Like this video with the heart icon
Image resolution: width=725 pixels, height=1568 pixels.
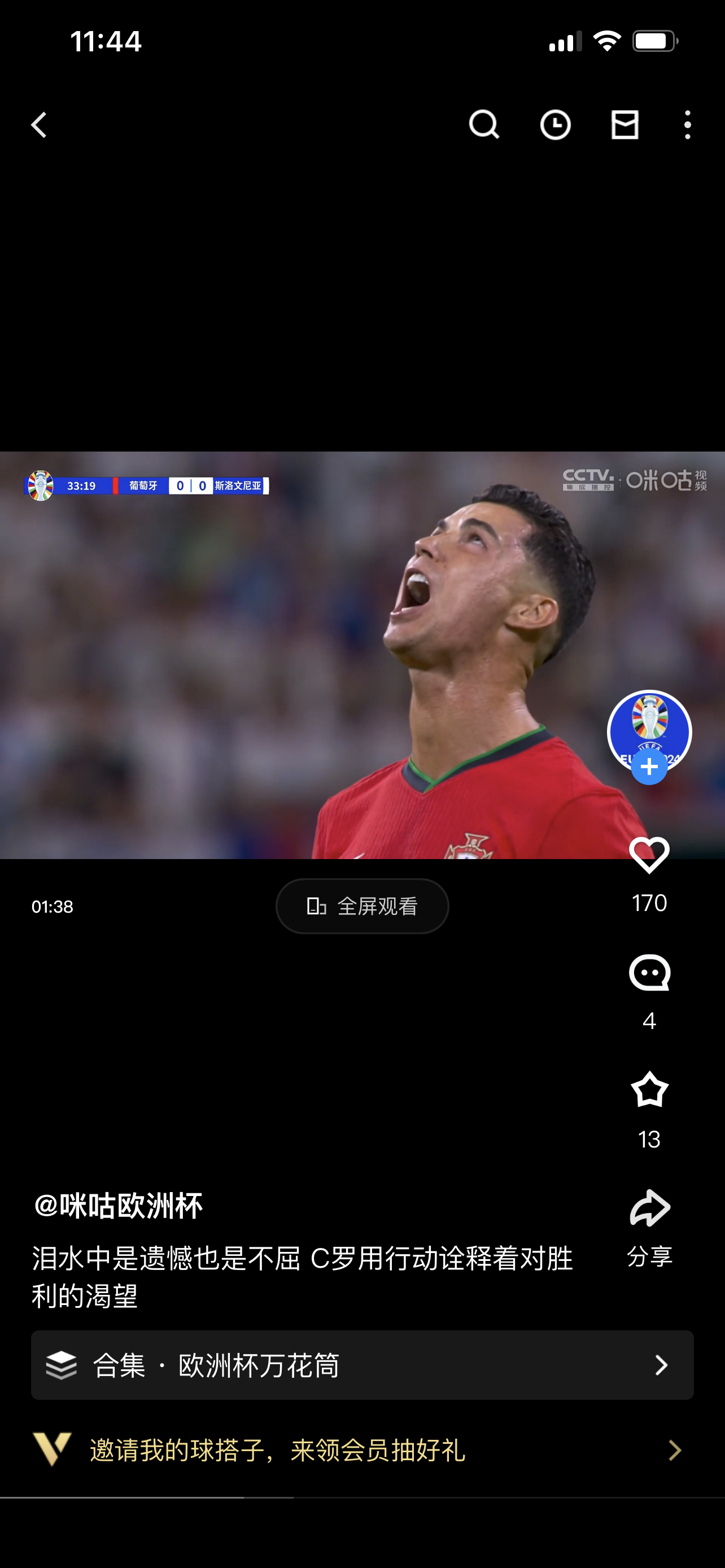click(649, 855)
